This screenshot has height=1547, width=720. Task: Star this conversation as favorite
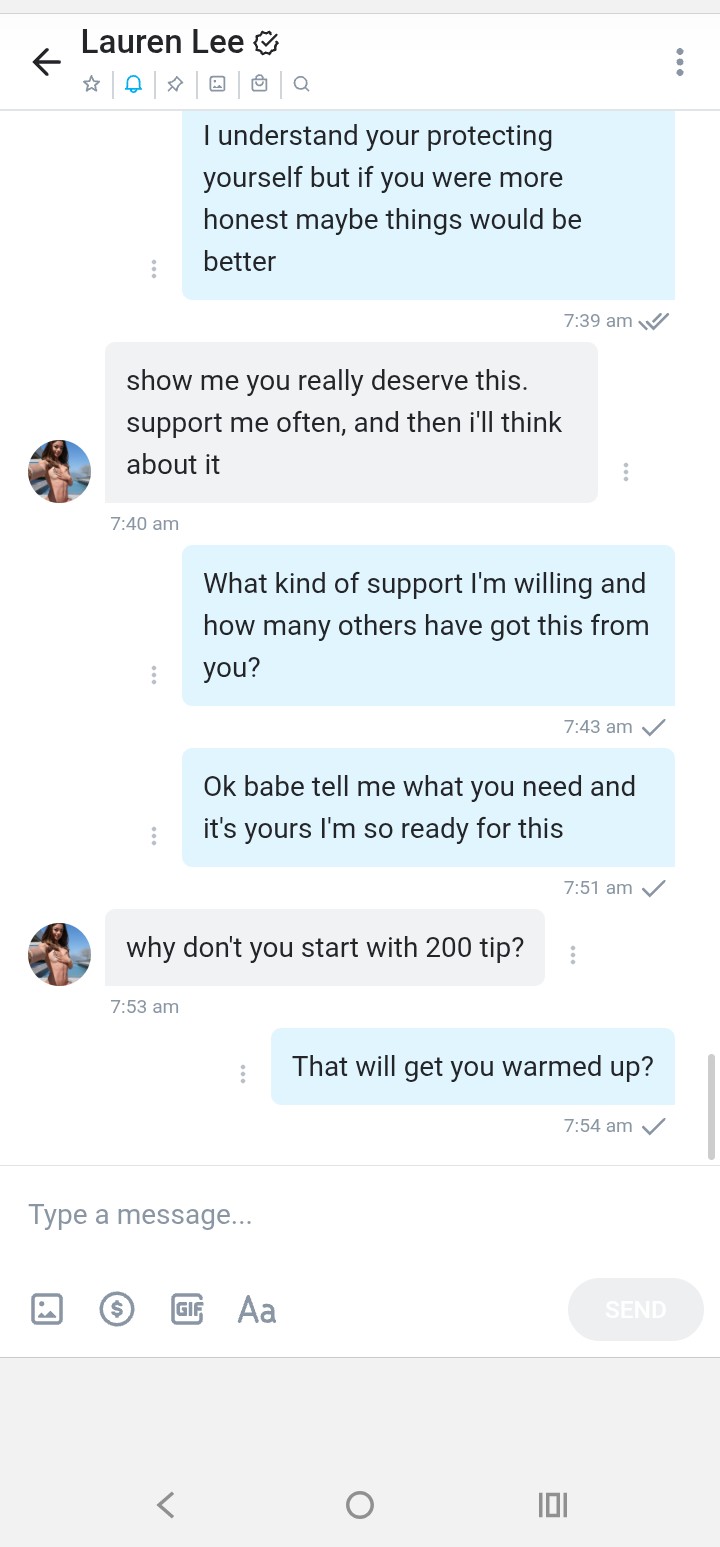point(91,84)
